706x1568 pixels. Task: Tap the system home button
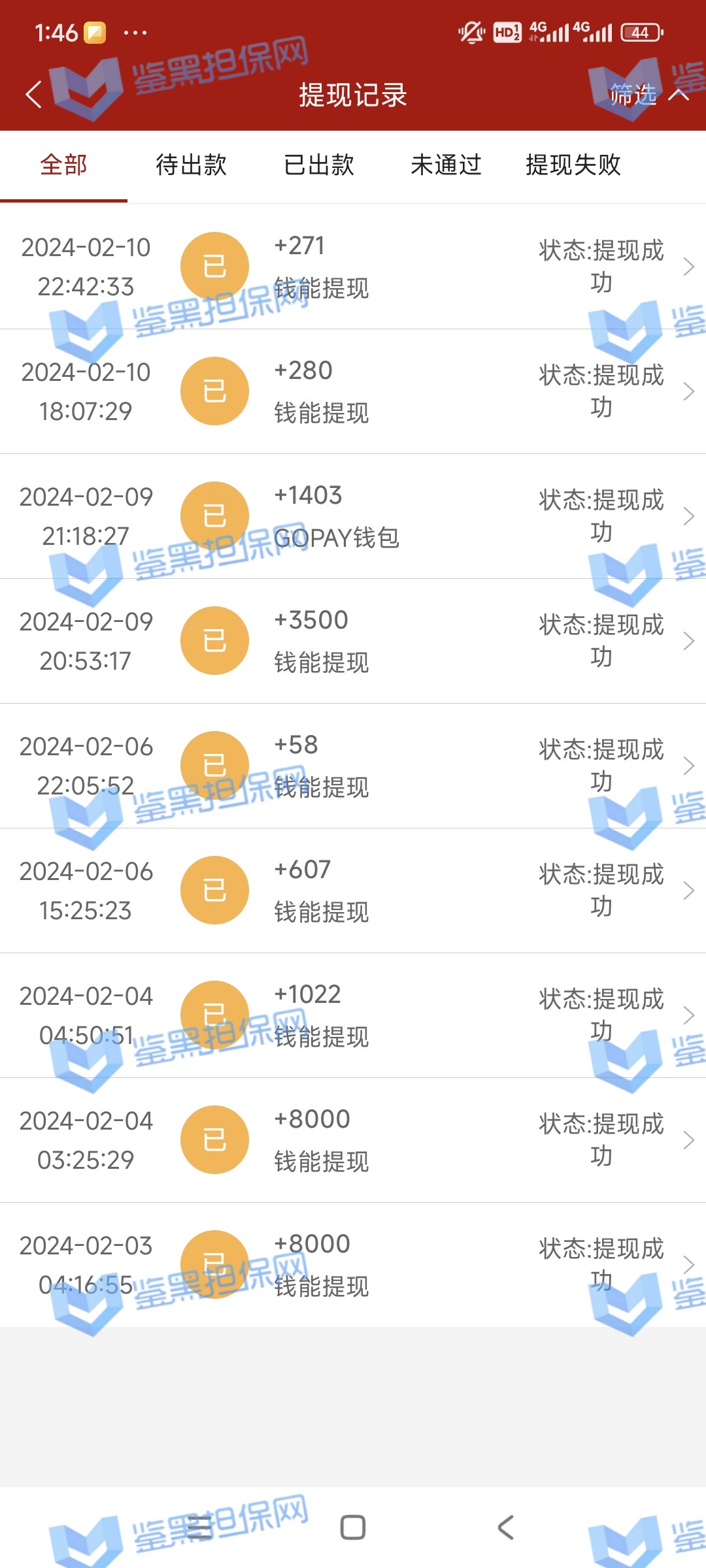pyautogui.click(x=353, y=1527)
